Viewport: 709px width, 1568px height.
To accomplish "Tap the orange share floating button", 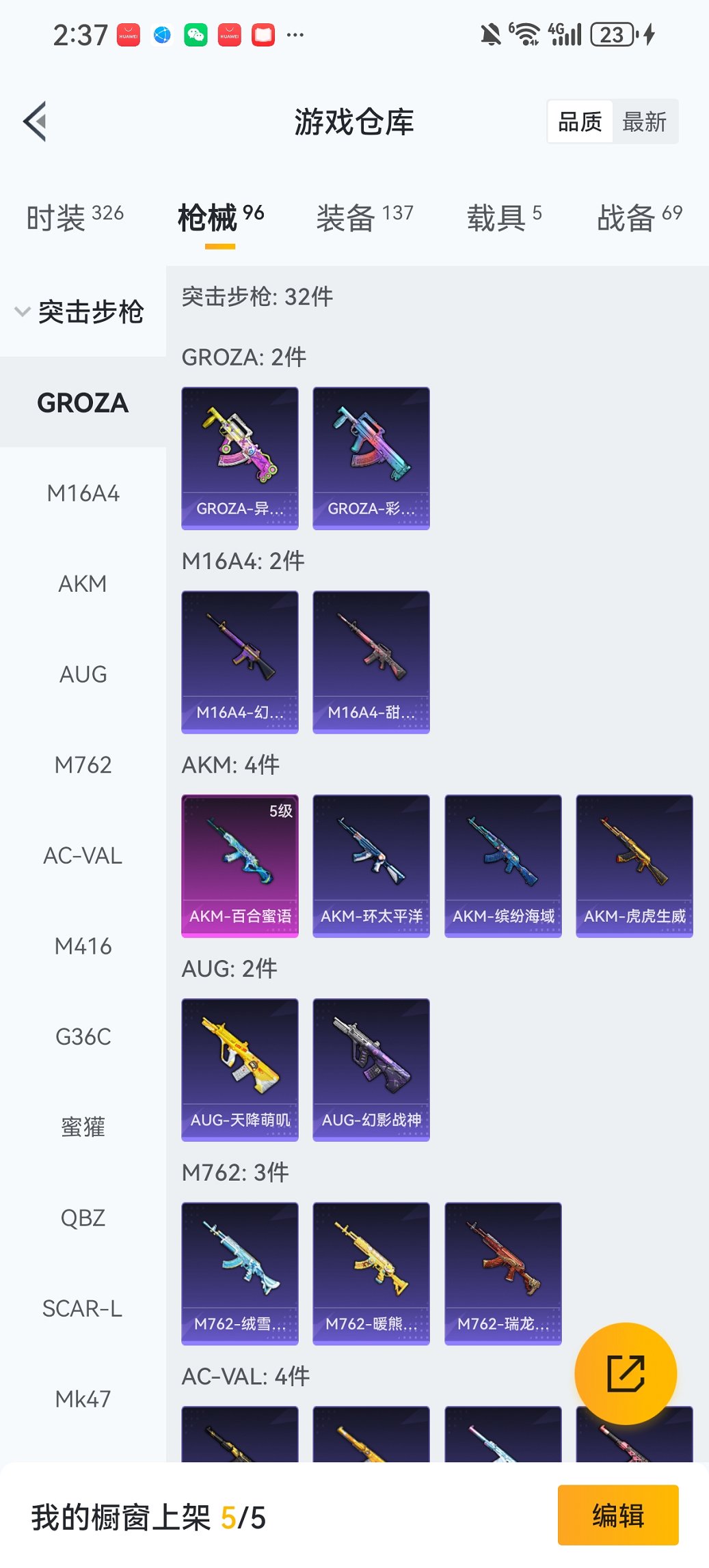I will [626, 1373].
